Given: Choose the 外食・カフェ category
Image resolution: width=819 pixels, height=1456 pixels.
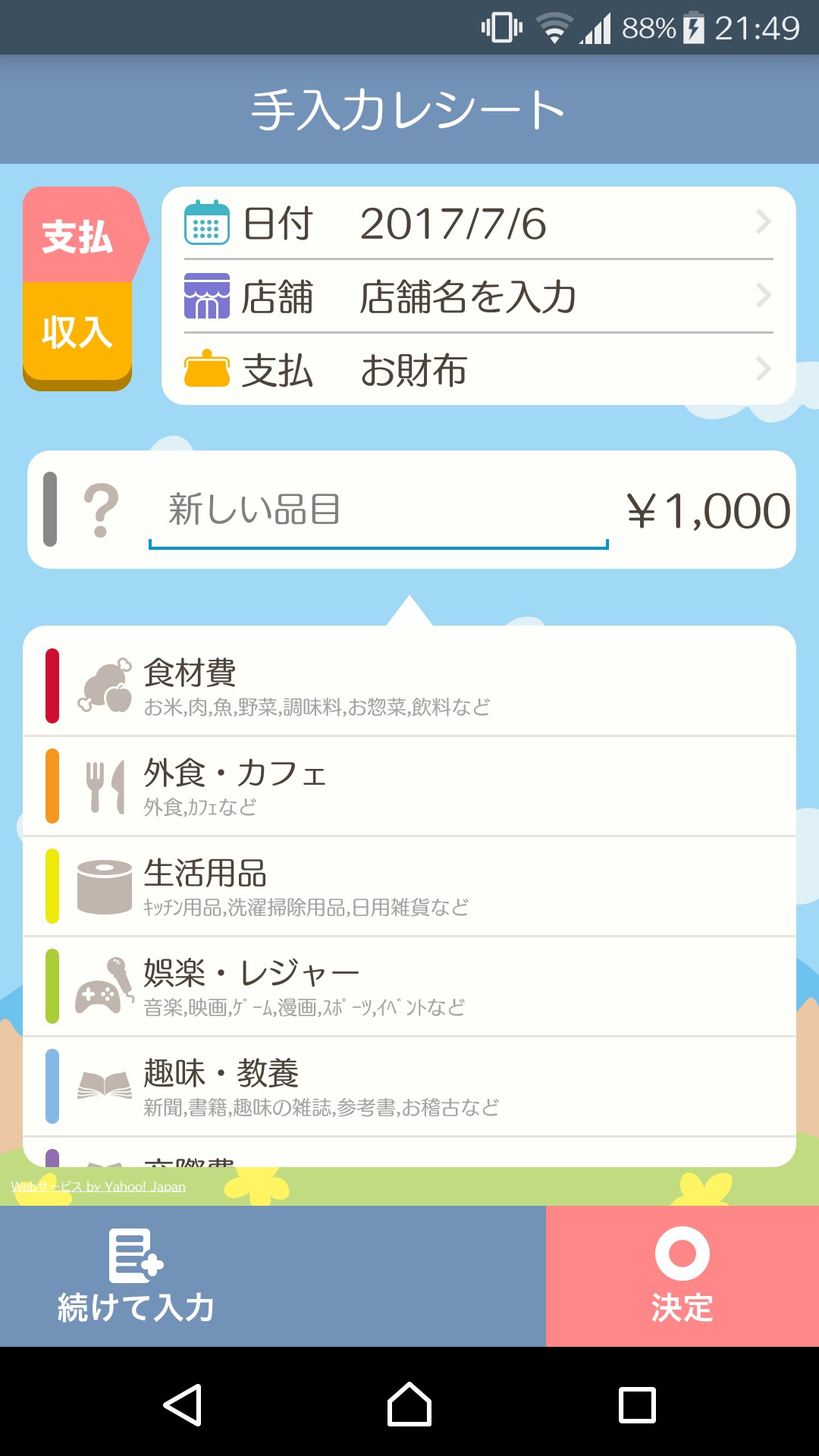Looking at the screenshot, I should coord(409,786).
